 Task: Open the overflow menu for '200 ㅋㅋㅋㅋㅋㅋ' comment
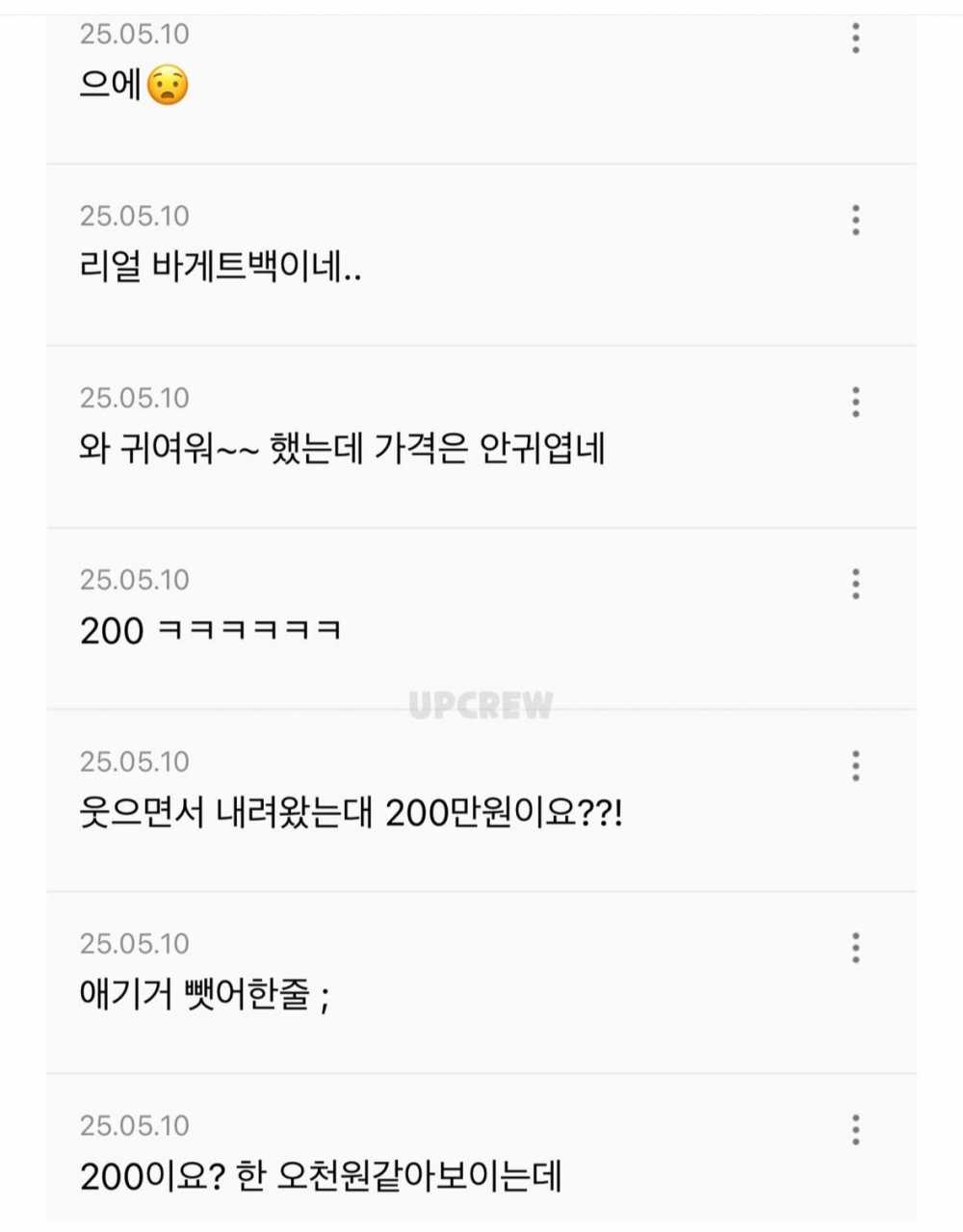coord(855,584)
